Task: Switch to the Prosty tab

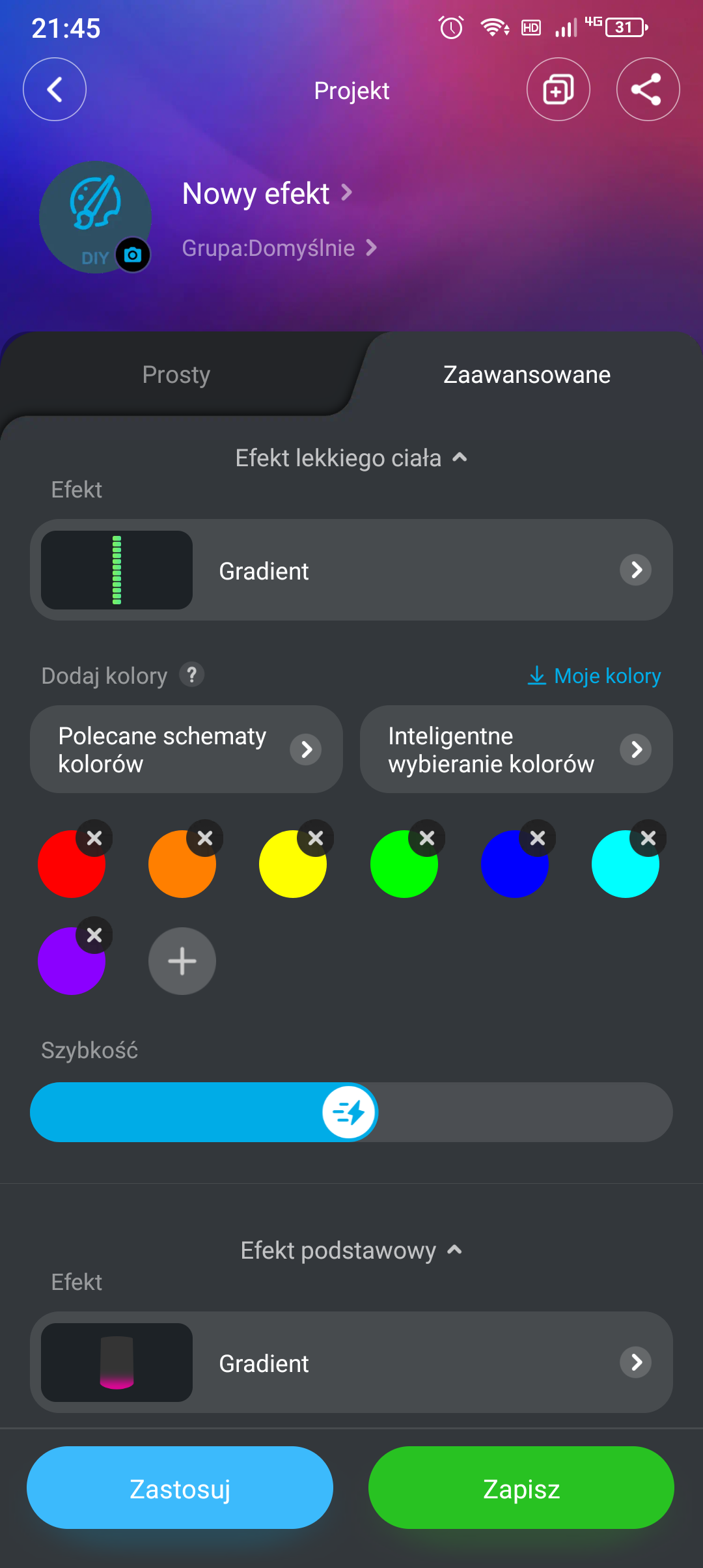Action: click(x=176, y=374)
